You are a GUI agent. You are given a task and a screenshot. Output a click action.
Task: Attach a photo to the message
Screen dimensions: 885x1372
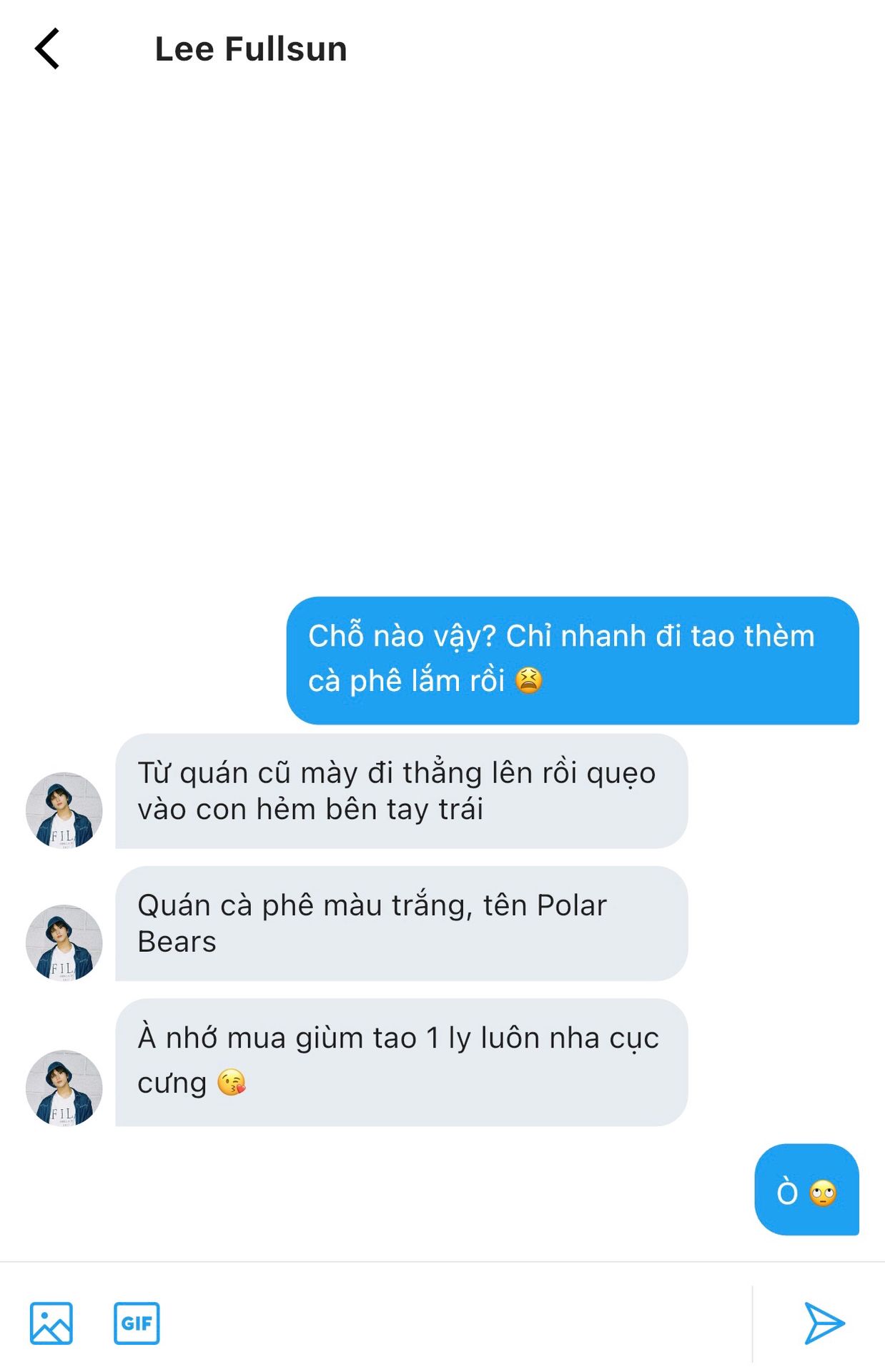(51, 1323)
